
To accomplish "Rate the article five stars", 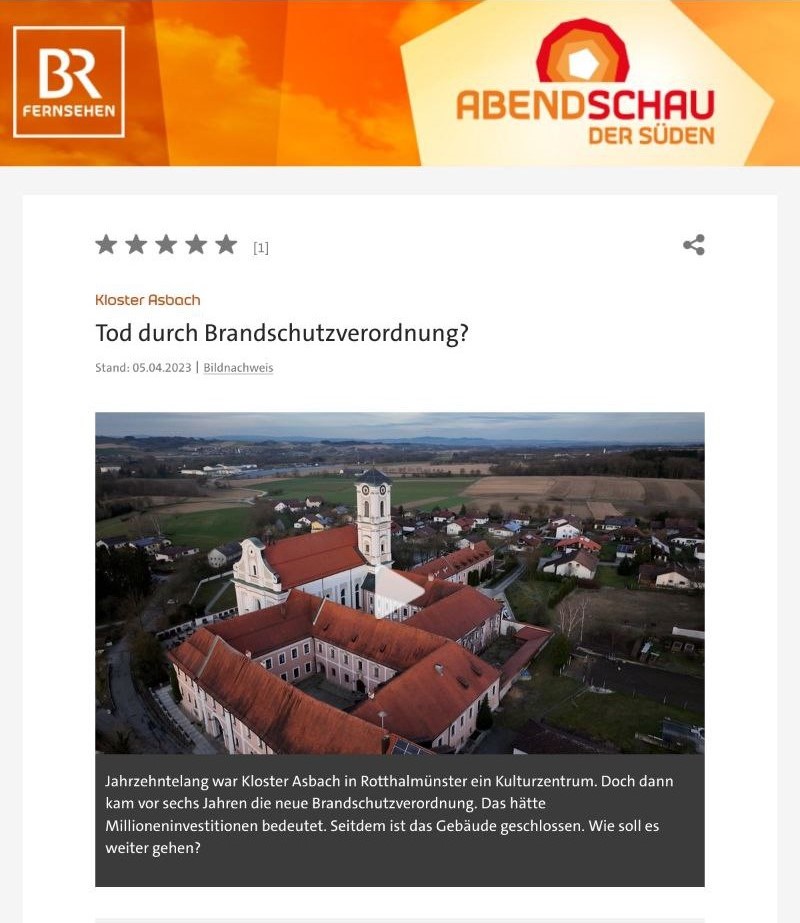I will [x=226, y=245].
